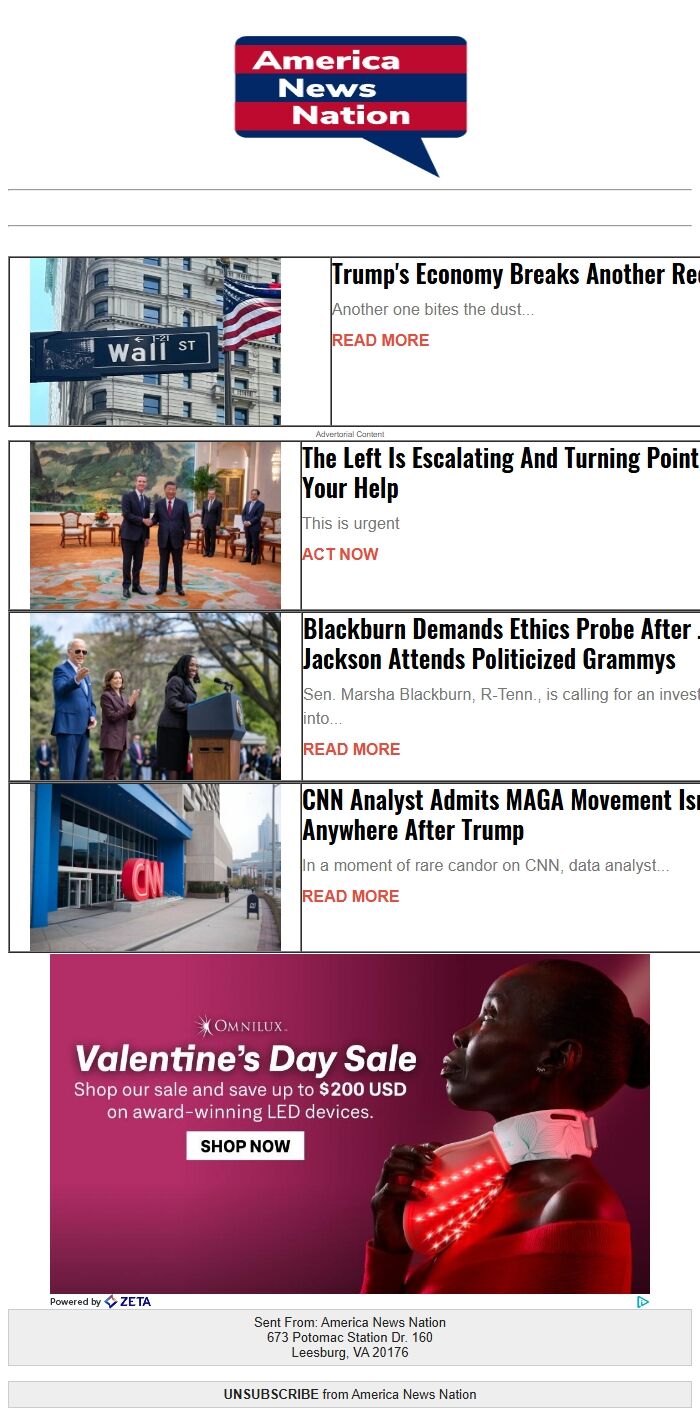Tap SHOP NOW in Omnilux Valentine's ad
Screen dimensions: 700x1417
(x=245, y=1146)
